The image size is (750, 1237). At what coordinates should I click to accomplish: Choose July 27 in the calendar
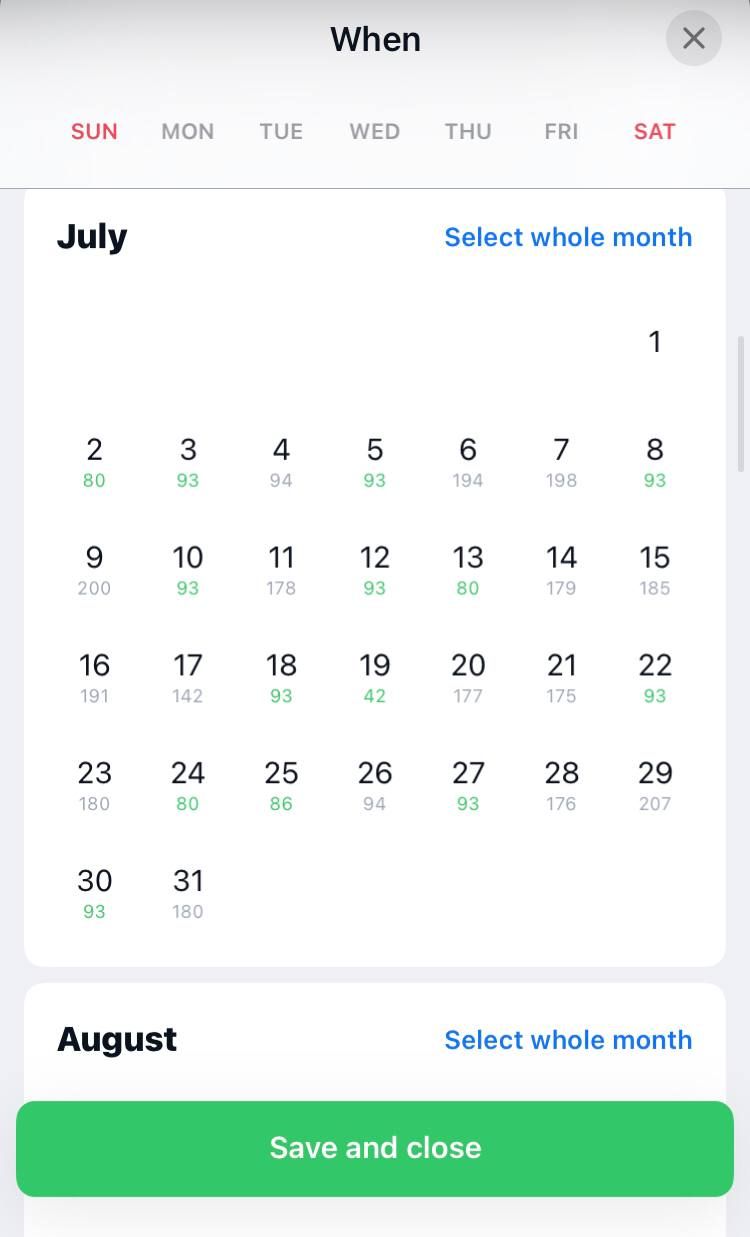tap(468, 785)
